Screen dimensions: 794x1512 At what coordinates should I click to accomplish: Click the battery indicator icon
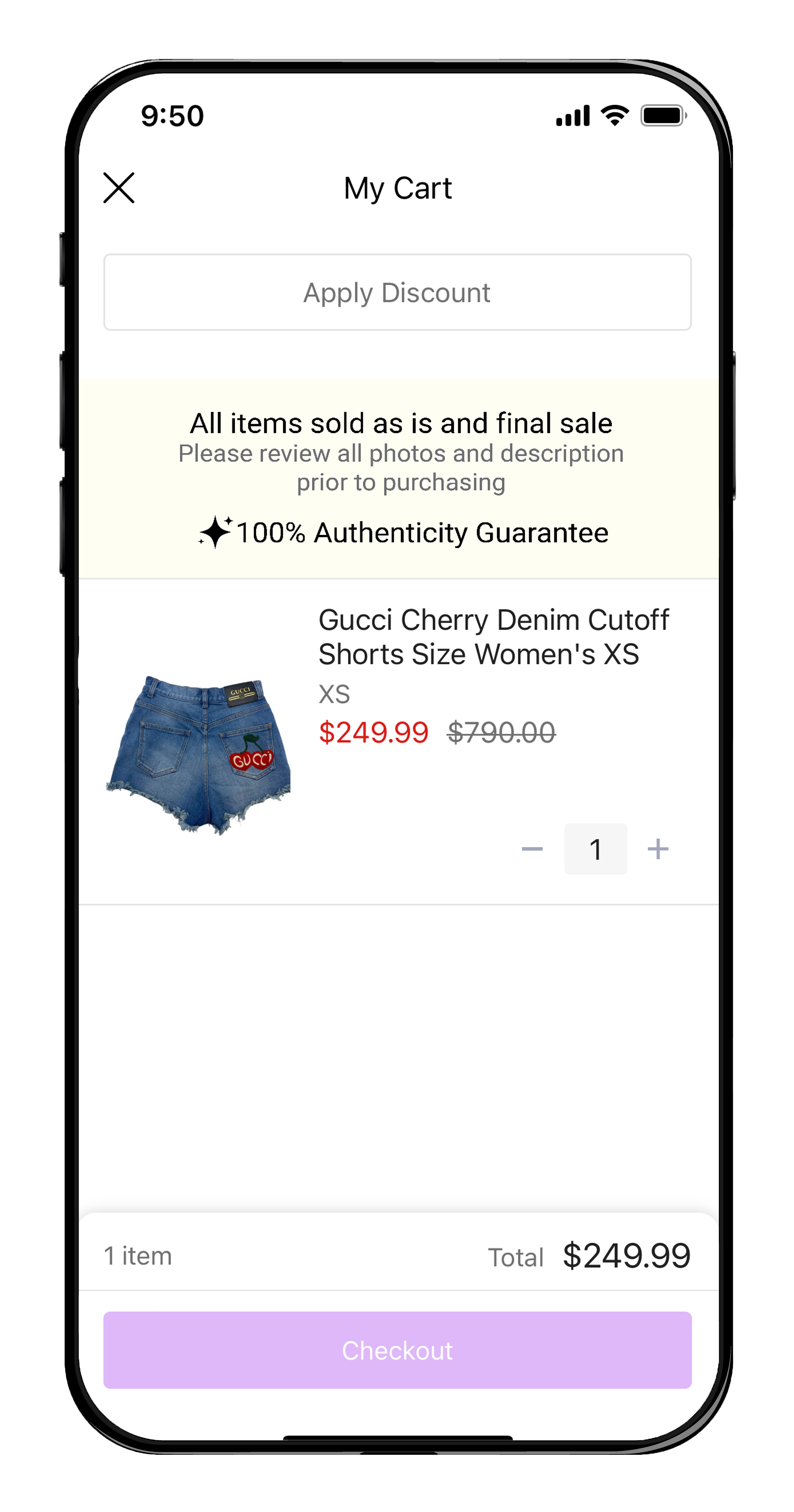click(663, 115)
